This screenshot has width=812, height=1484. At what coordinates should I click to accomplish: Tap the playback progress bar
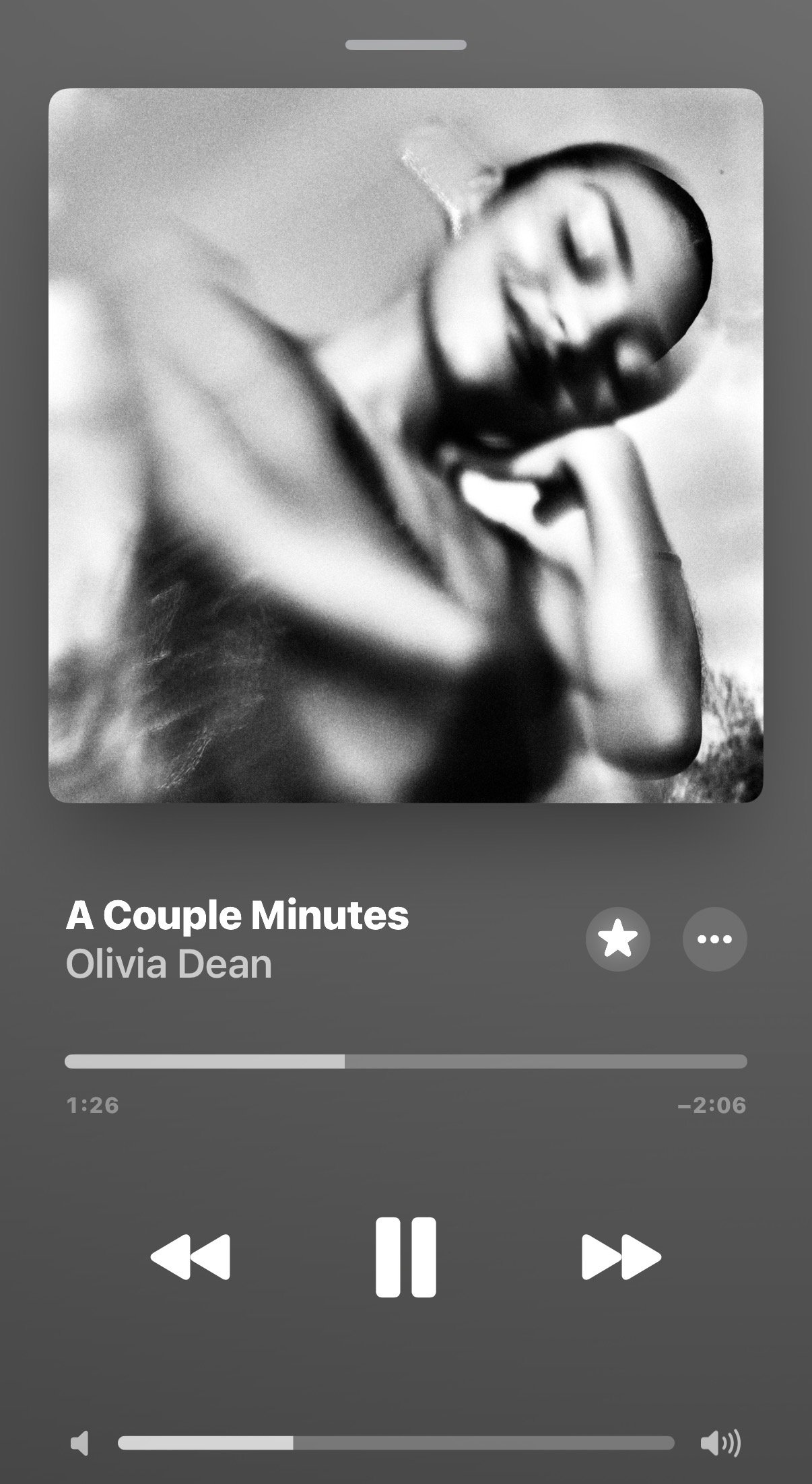(405, 1062)
